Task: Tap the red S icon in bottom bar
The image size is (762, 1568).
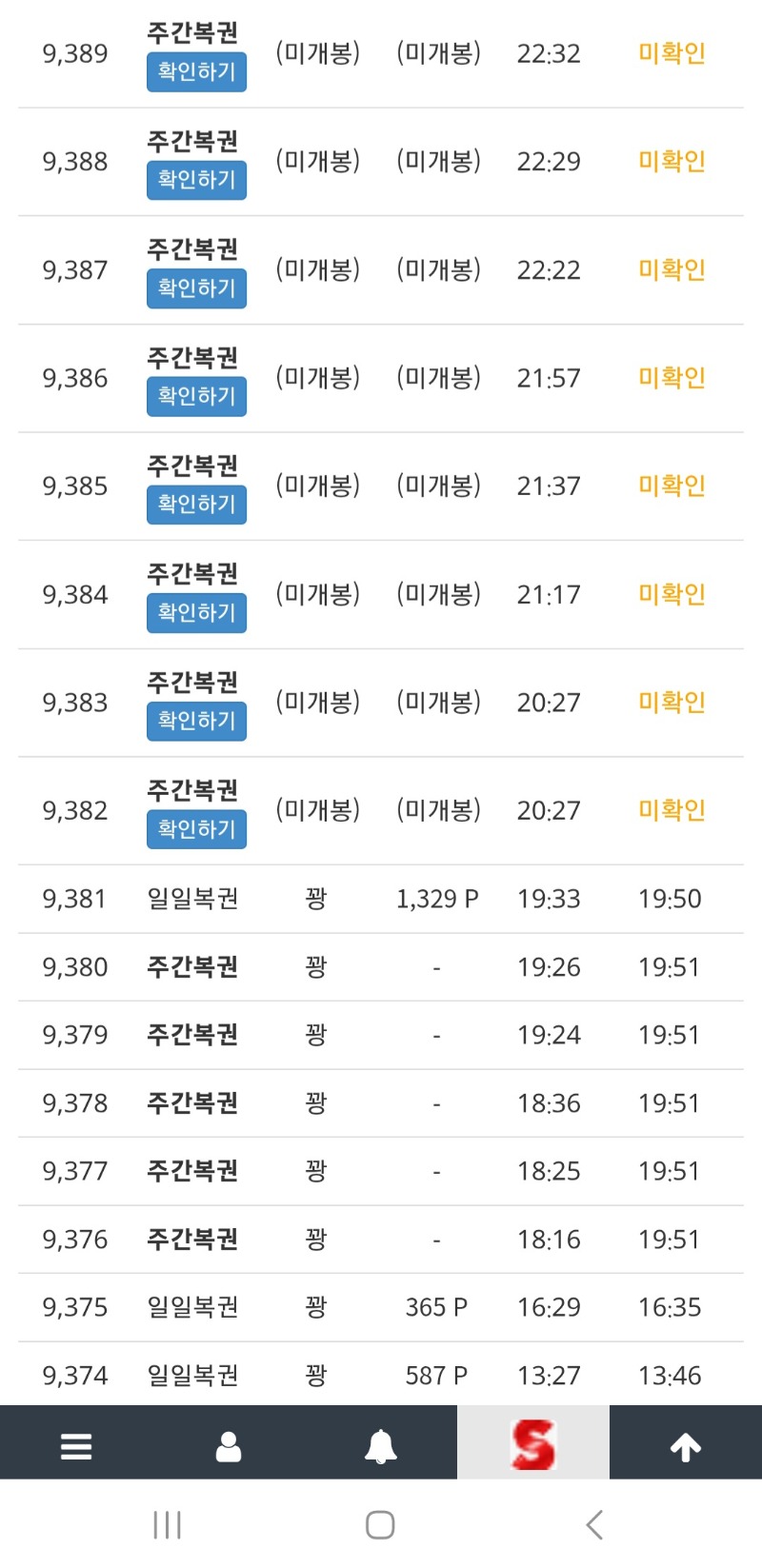Action: (533, 1444)
